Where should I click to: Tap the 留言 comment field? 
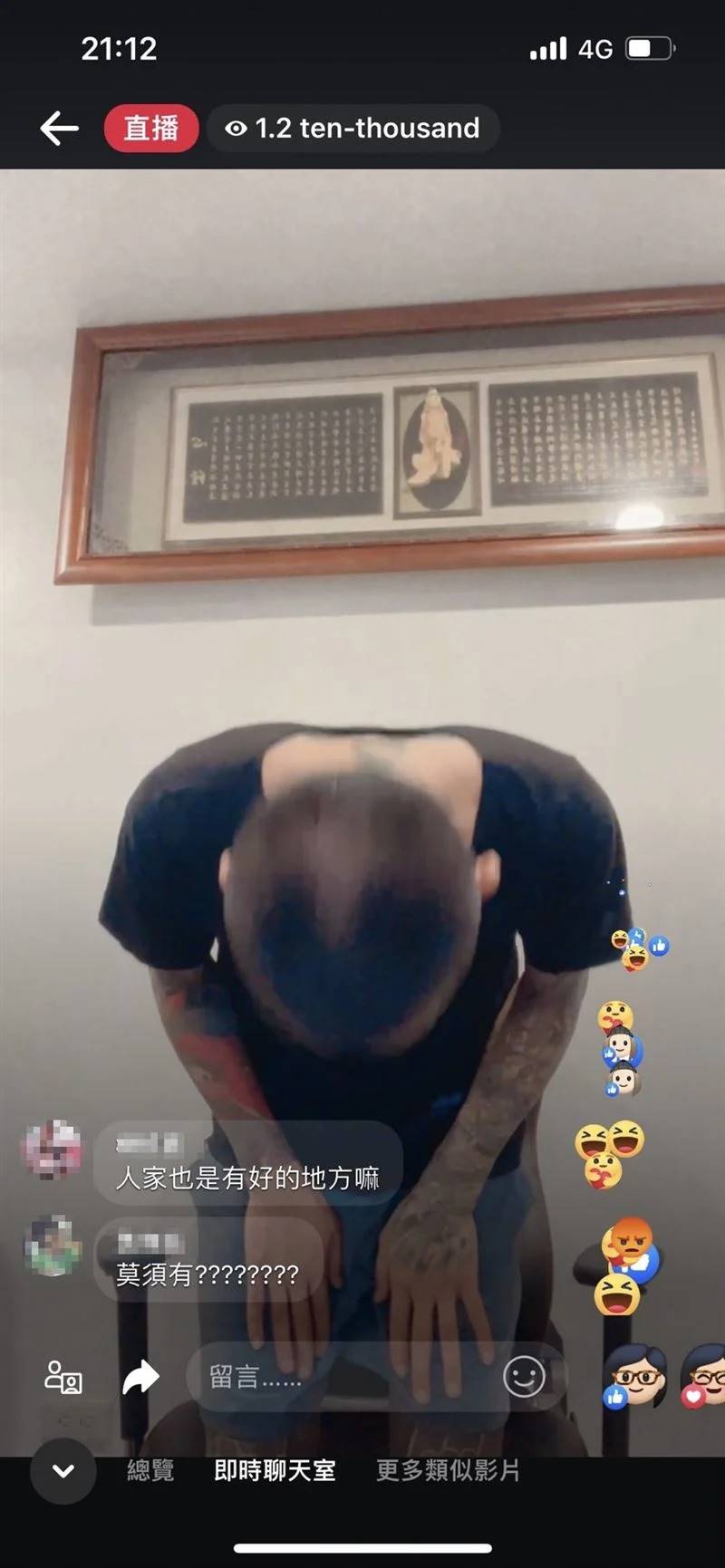pos(335,1378)
